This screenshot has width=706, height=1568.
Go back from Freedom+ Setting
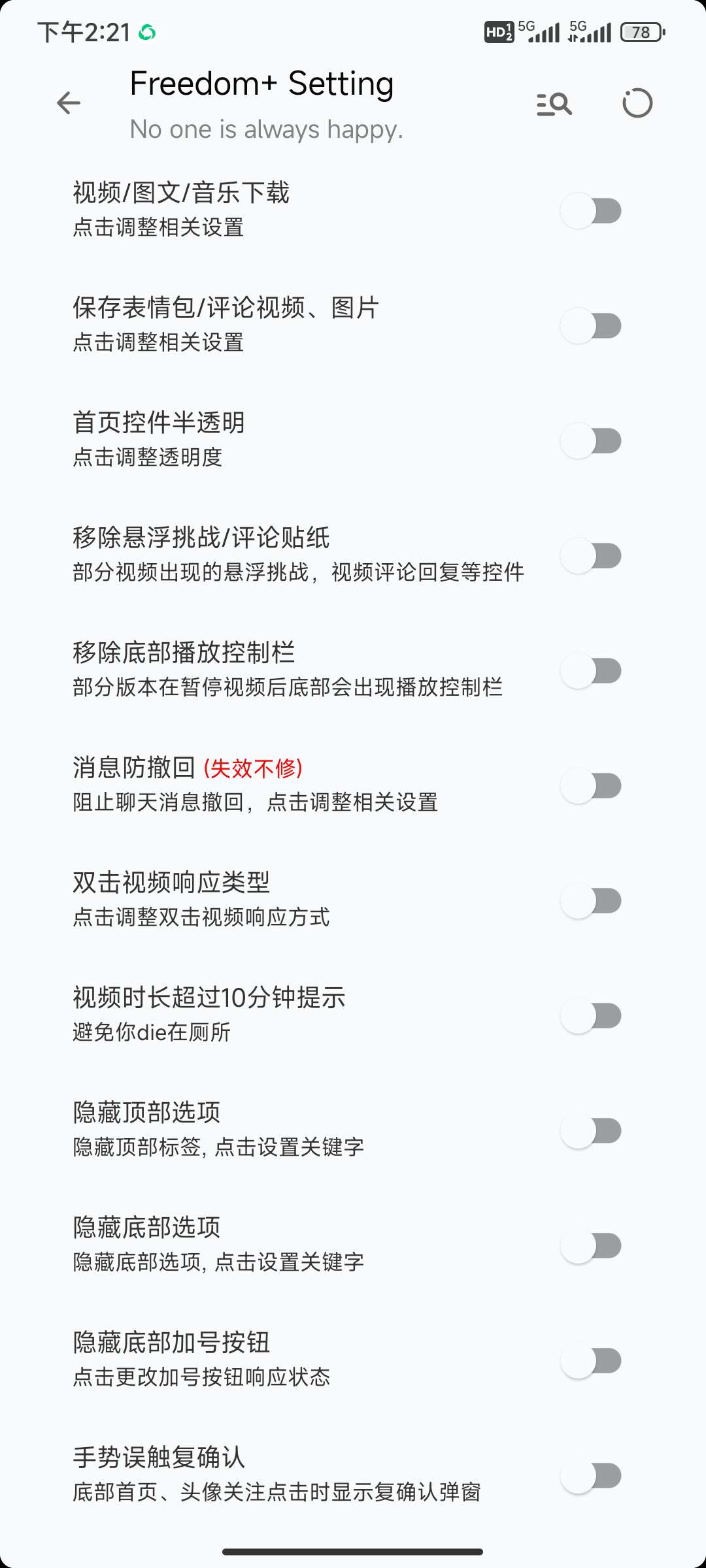pyautogui.click(x=69, y=103)
